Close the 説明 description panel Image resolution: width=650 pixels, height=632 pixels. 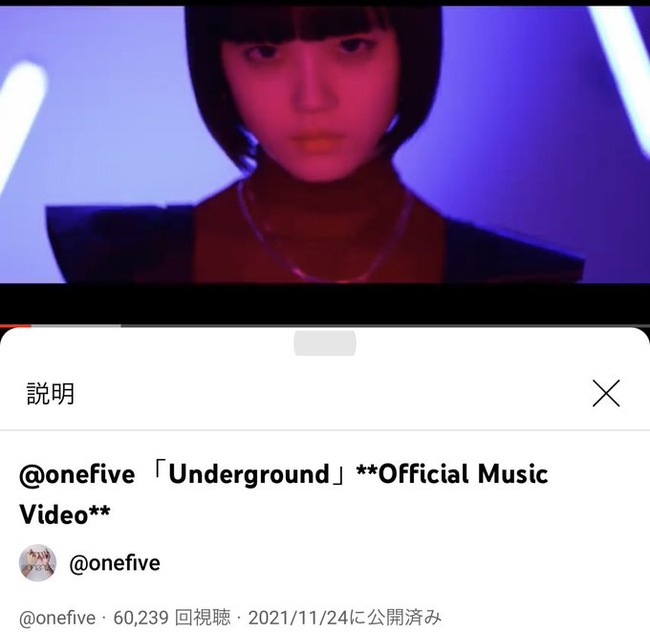coord(606,393)
